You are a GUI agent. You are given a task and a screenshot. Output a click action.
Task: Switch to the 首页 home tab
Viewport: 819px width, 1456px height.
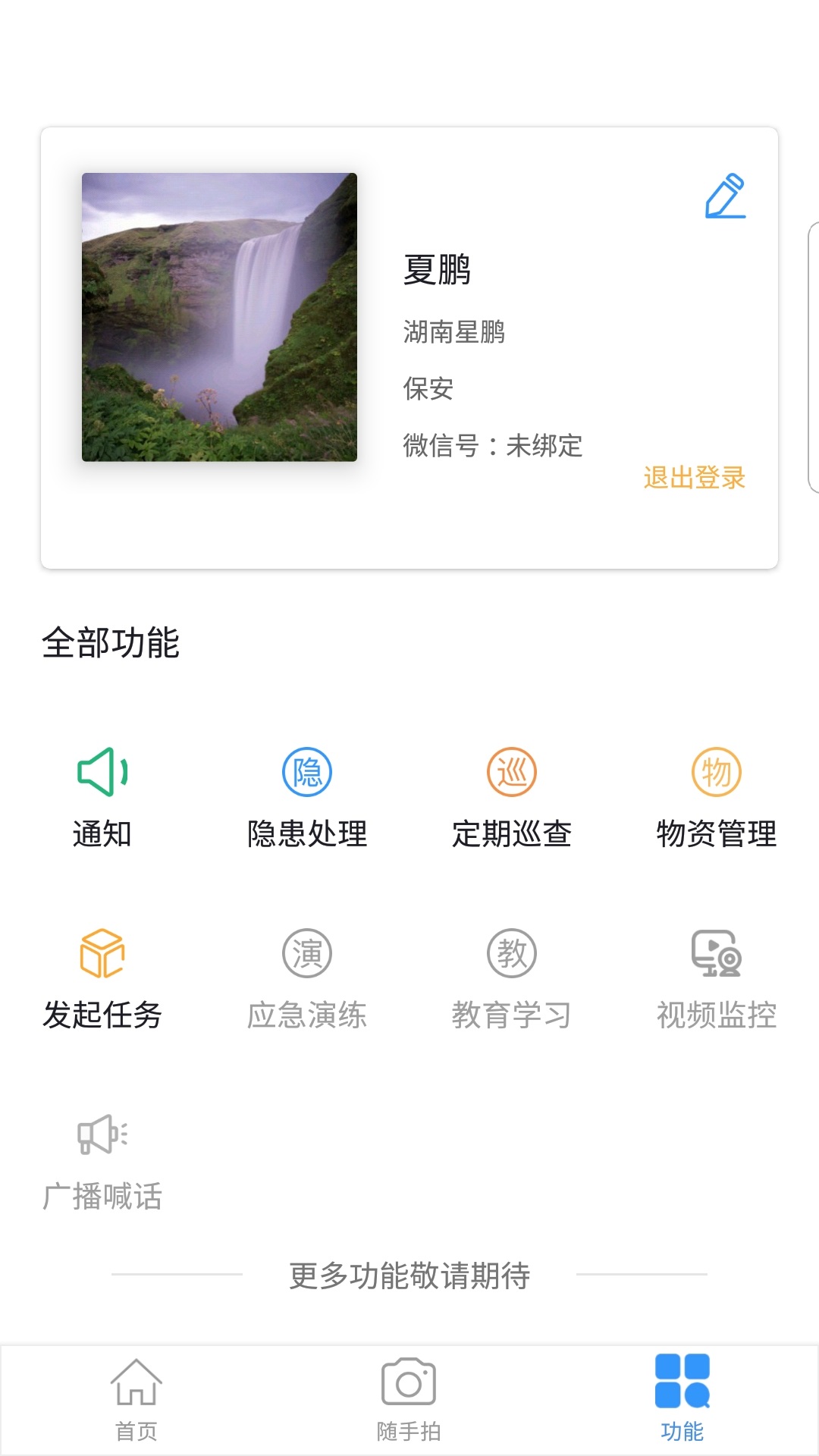point(136,1400)
